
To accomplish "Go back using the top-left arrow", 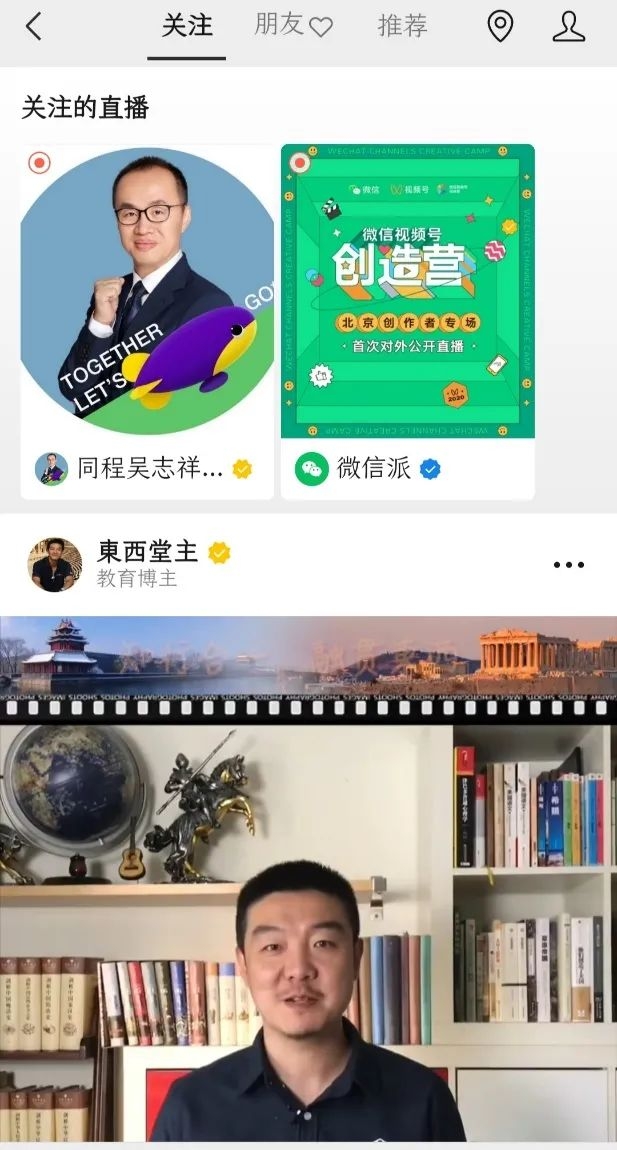I will point(34,27).
